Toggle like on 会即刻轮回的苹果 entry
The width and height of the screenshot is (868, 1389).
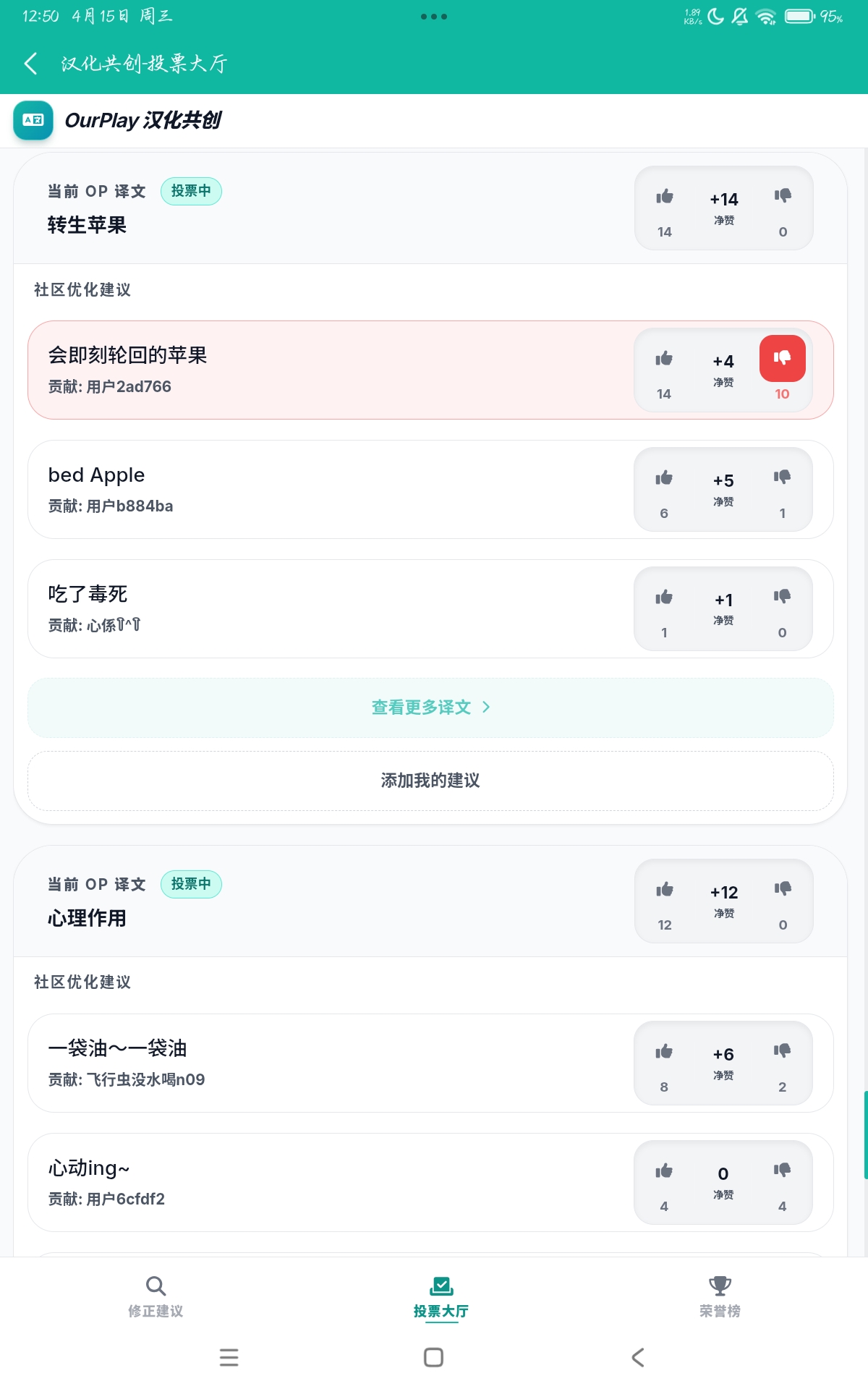coord(664,359)
